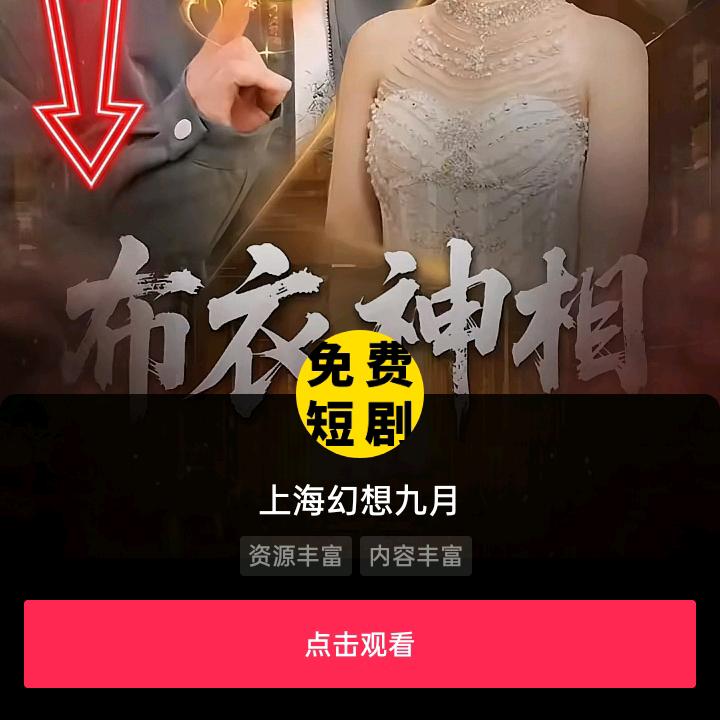Screen dimensions: 720x720
Task: Open the advertiser name 上海幻想九月
Action: tap(360, 500)
